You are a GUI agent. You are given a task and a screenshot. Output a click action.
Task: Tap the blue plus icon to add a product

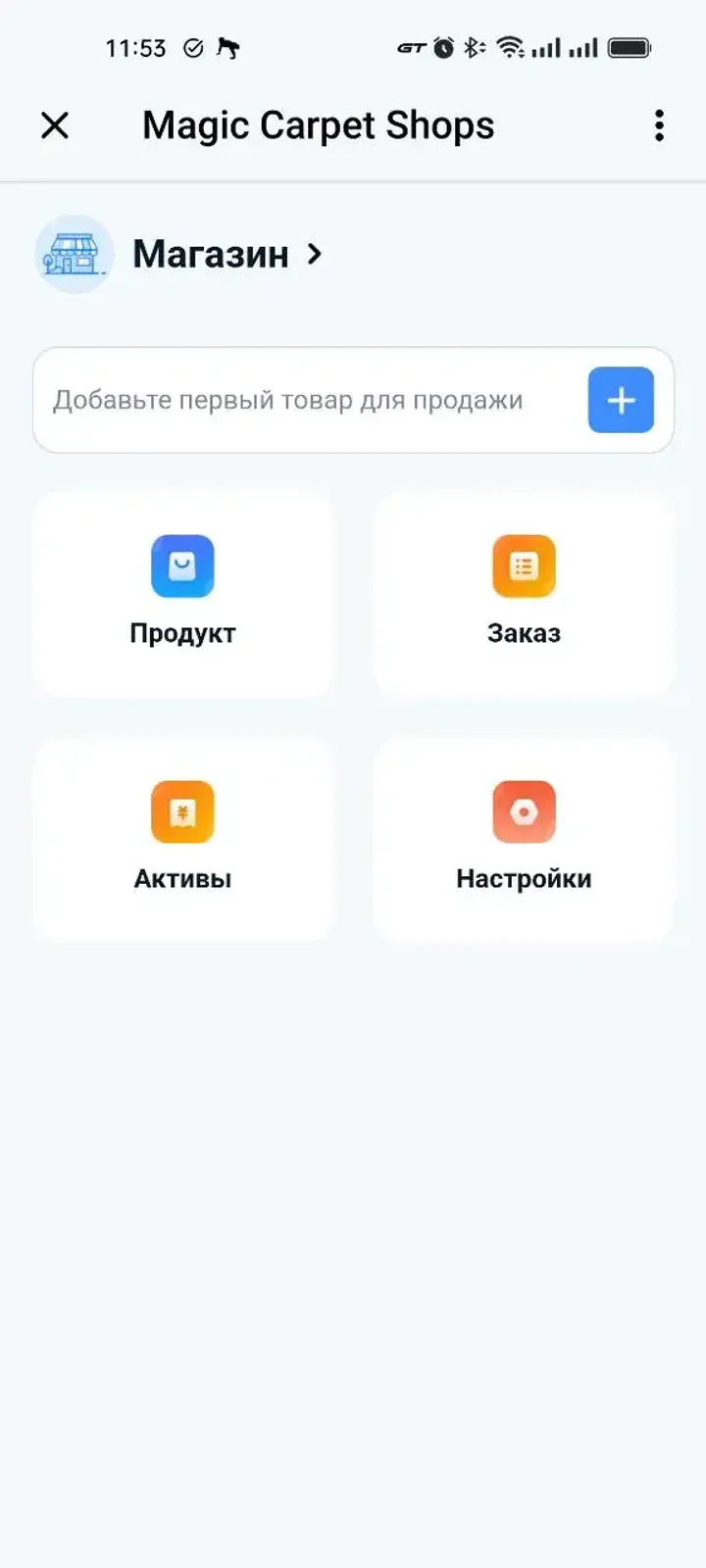pyautogui.click(x=620, y=399)
